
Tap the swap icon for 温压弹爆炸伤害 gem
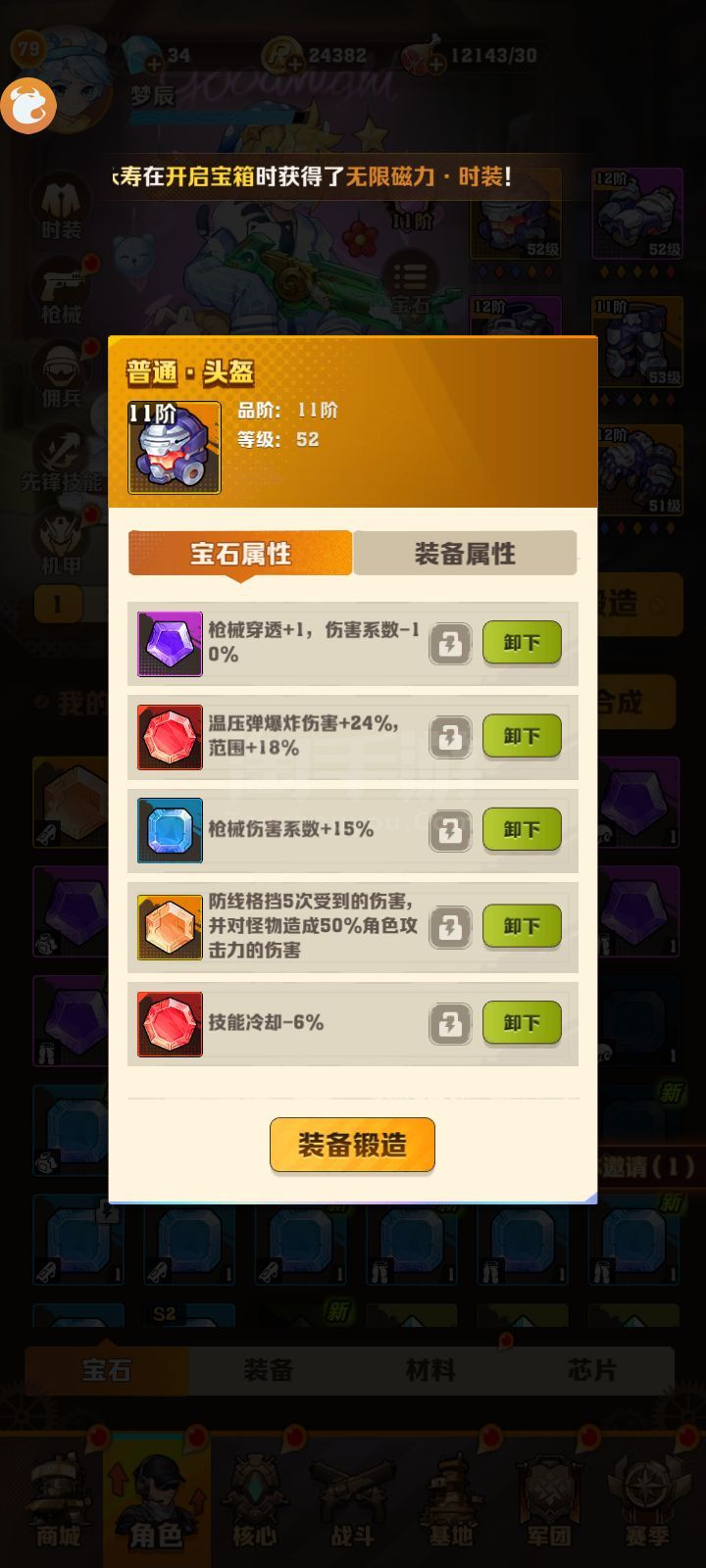[450, 737]
